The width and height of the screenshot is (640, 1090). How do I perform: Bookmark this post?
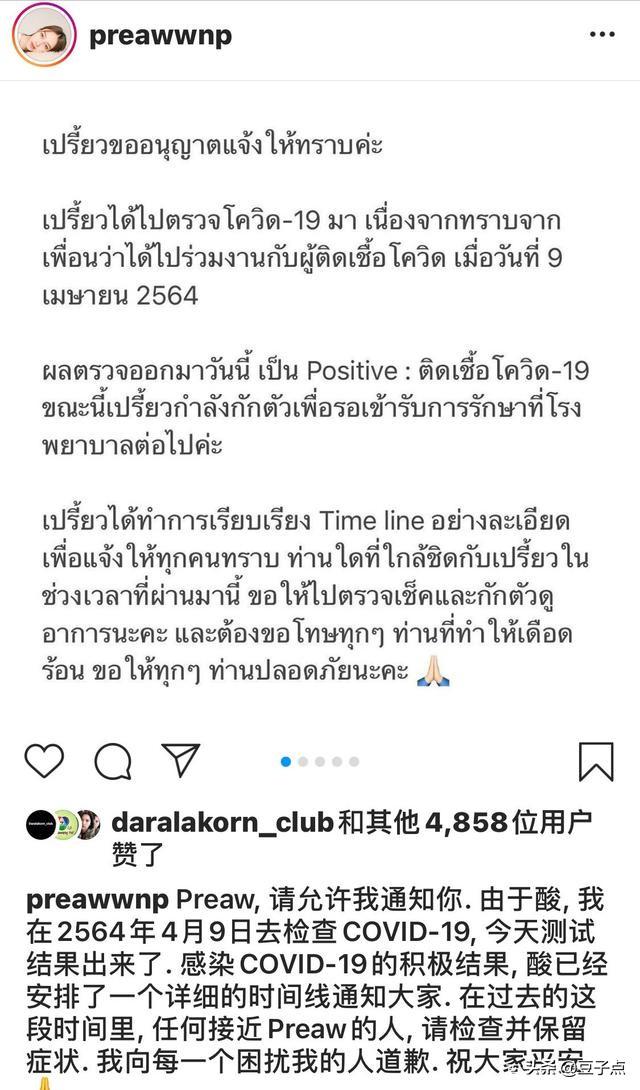(596, 762)
